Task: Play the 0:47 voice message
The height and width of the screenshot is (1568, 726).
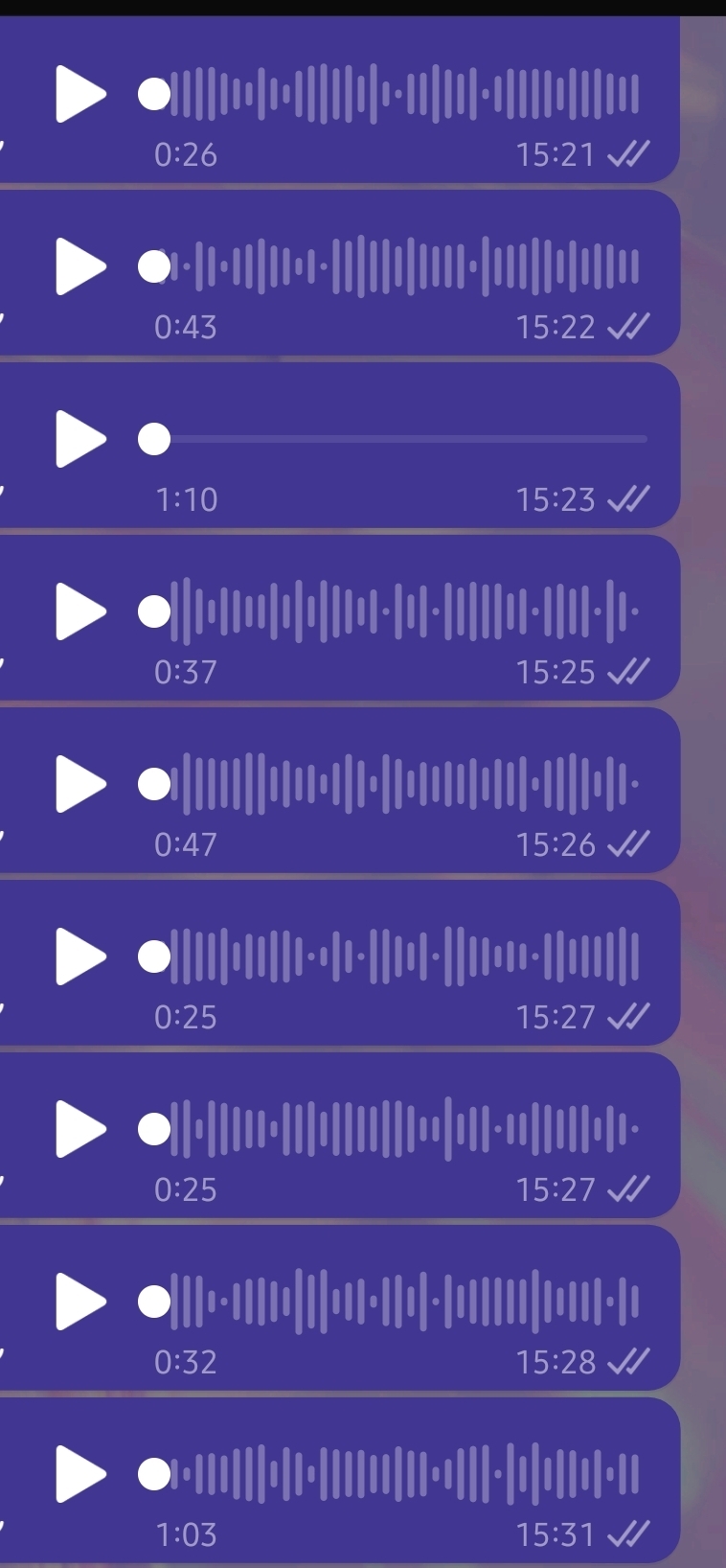Action: click(79, 784)
